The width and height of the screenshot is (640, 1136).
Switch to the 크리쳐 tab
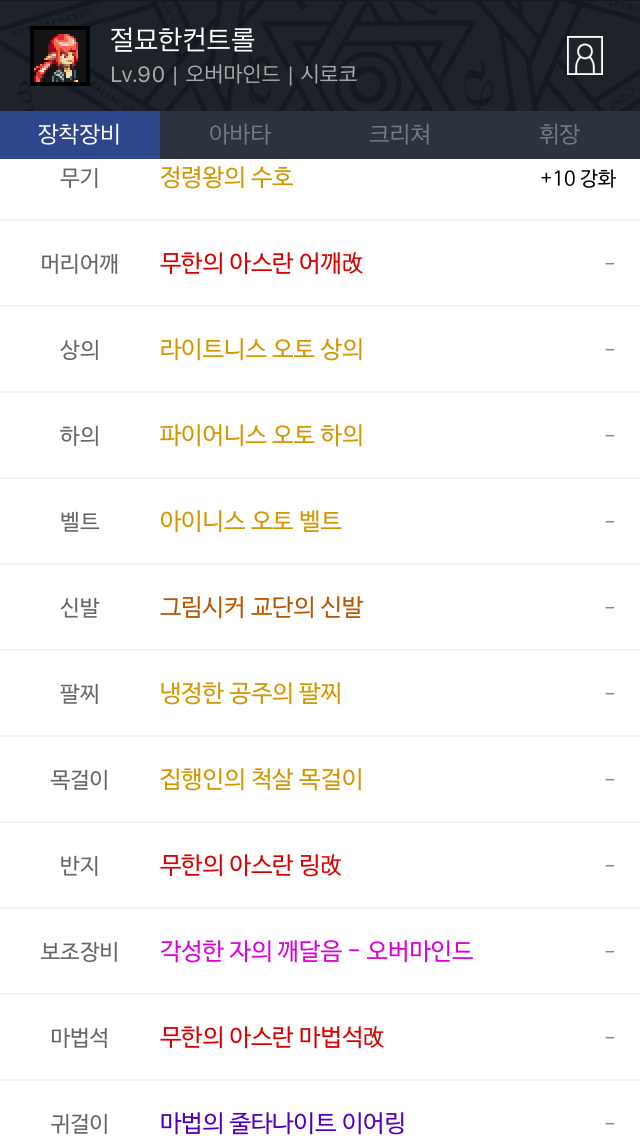tap(400, 135)
